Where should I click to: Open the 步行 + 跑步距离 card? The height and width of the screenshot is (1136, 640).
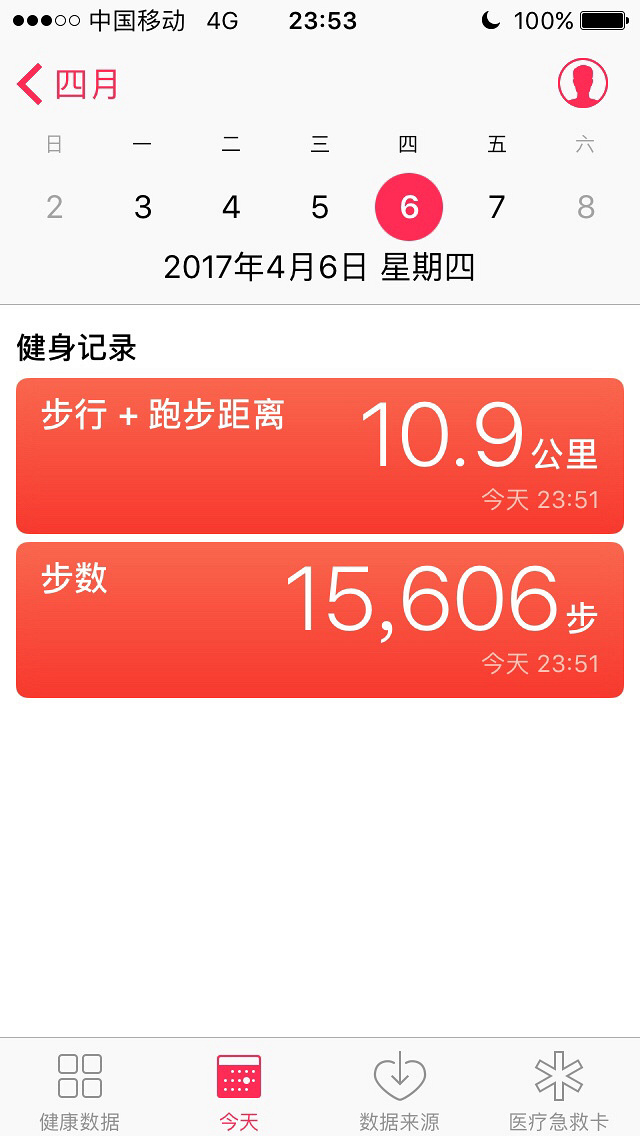(x=320, y=456)
